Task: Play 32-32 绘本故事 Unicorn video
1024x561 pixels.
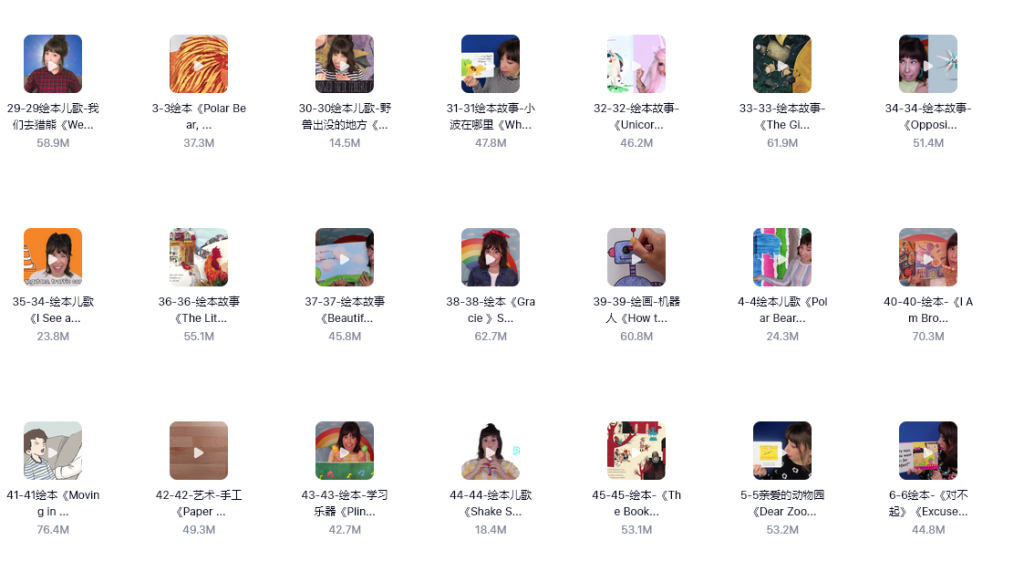Action: click(x=636, y=64)
